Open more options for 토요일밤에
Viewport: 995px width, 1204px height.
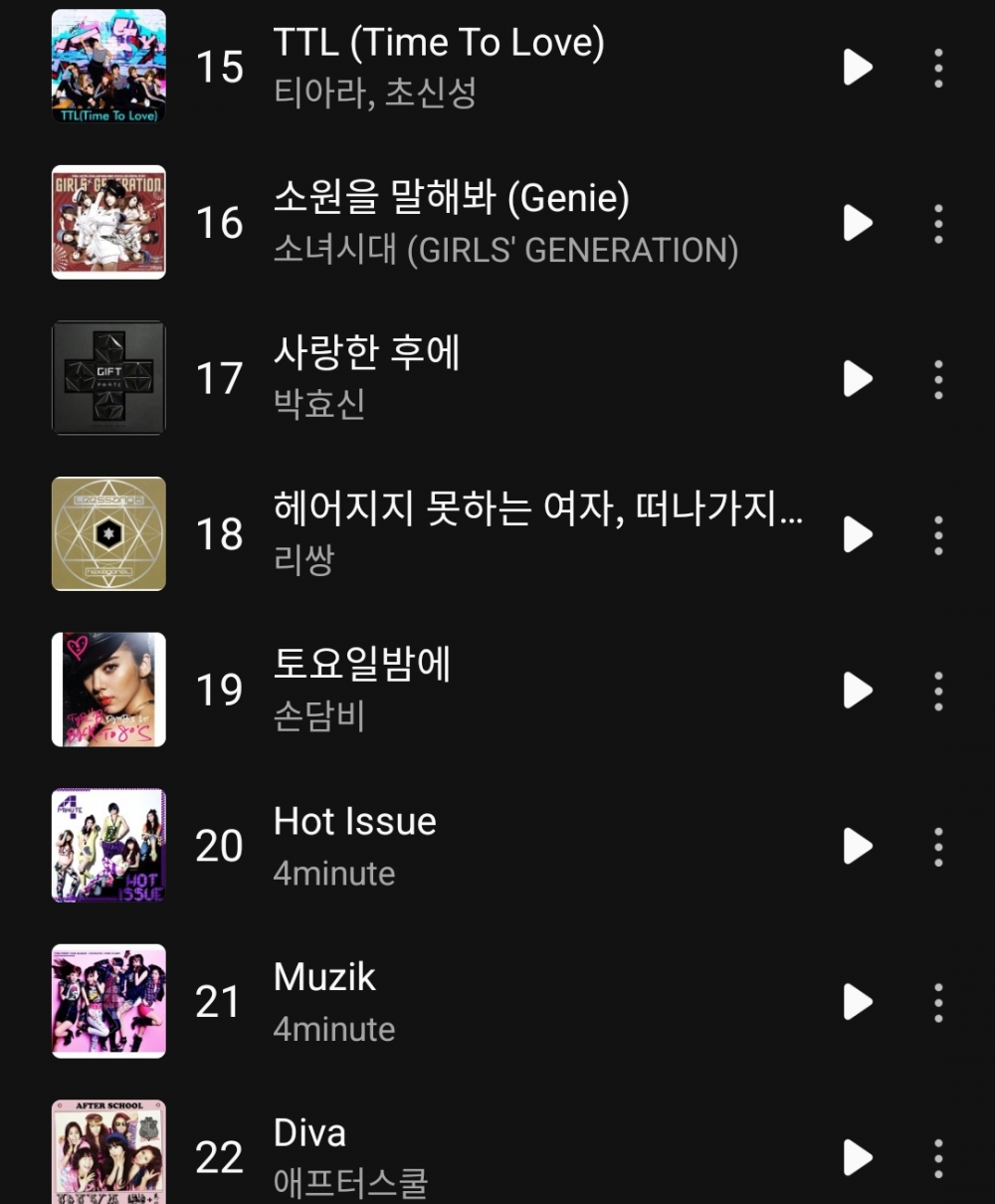(937, 691)
